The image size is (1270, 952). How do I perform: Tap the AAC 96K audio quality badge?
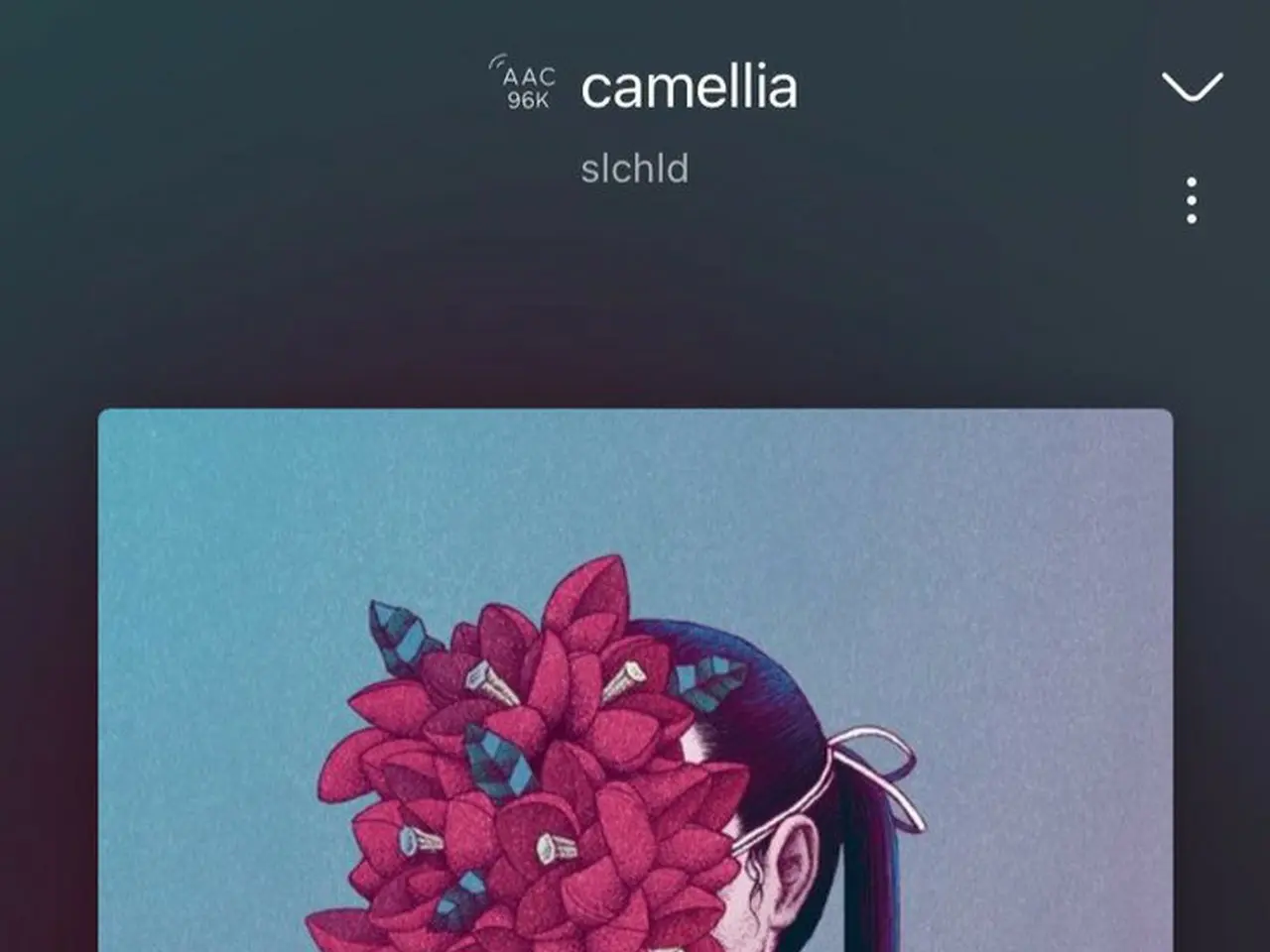[x=526, y=85]
